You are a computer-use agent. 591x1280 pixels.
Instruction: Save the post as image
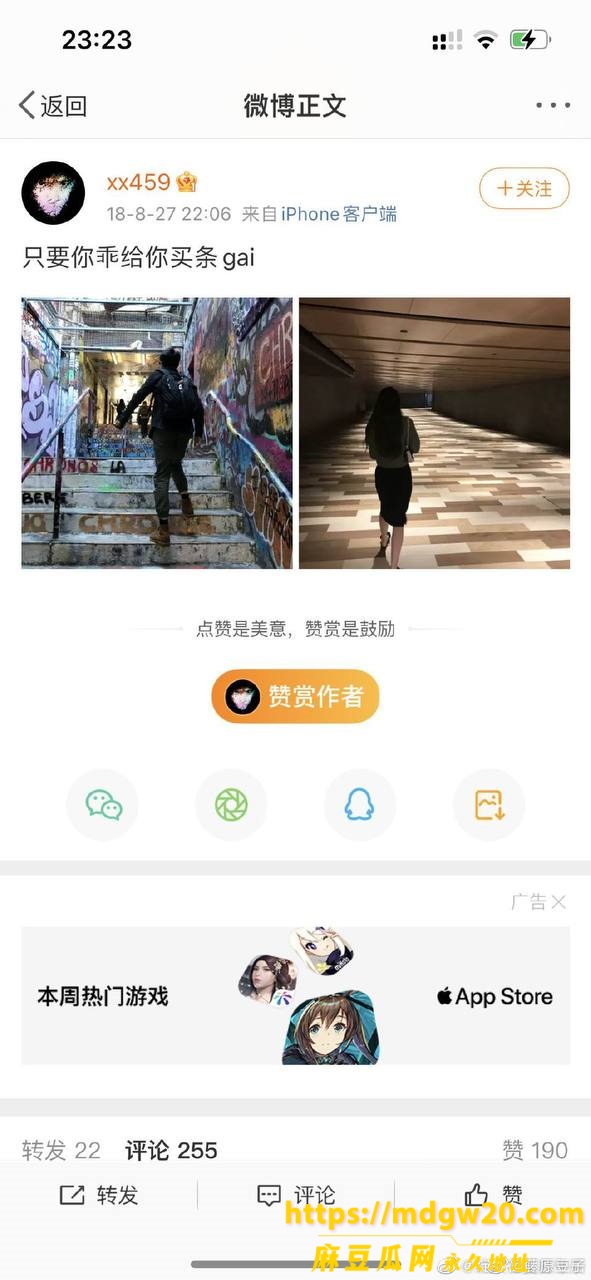489,805
